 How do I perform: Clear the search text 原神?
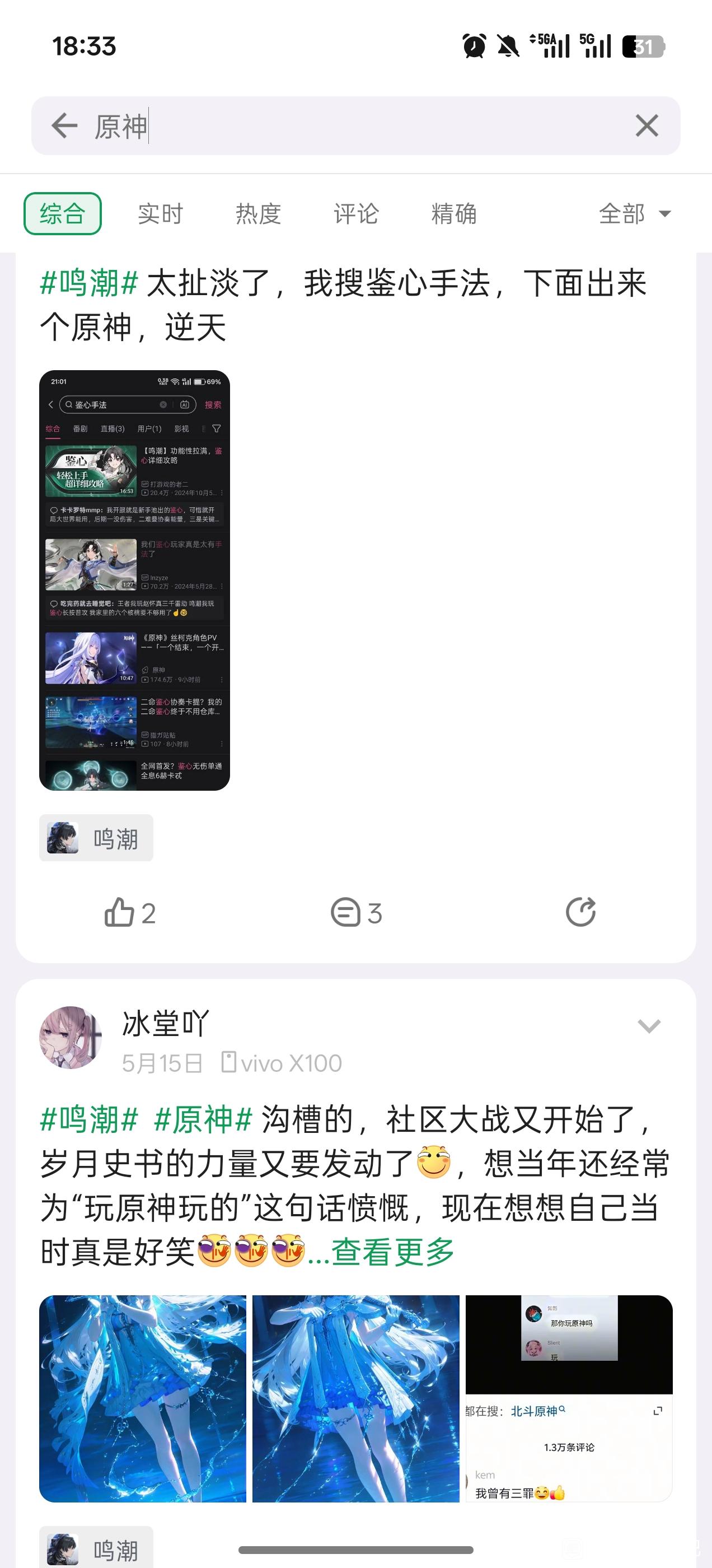[x=647, y=126]
